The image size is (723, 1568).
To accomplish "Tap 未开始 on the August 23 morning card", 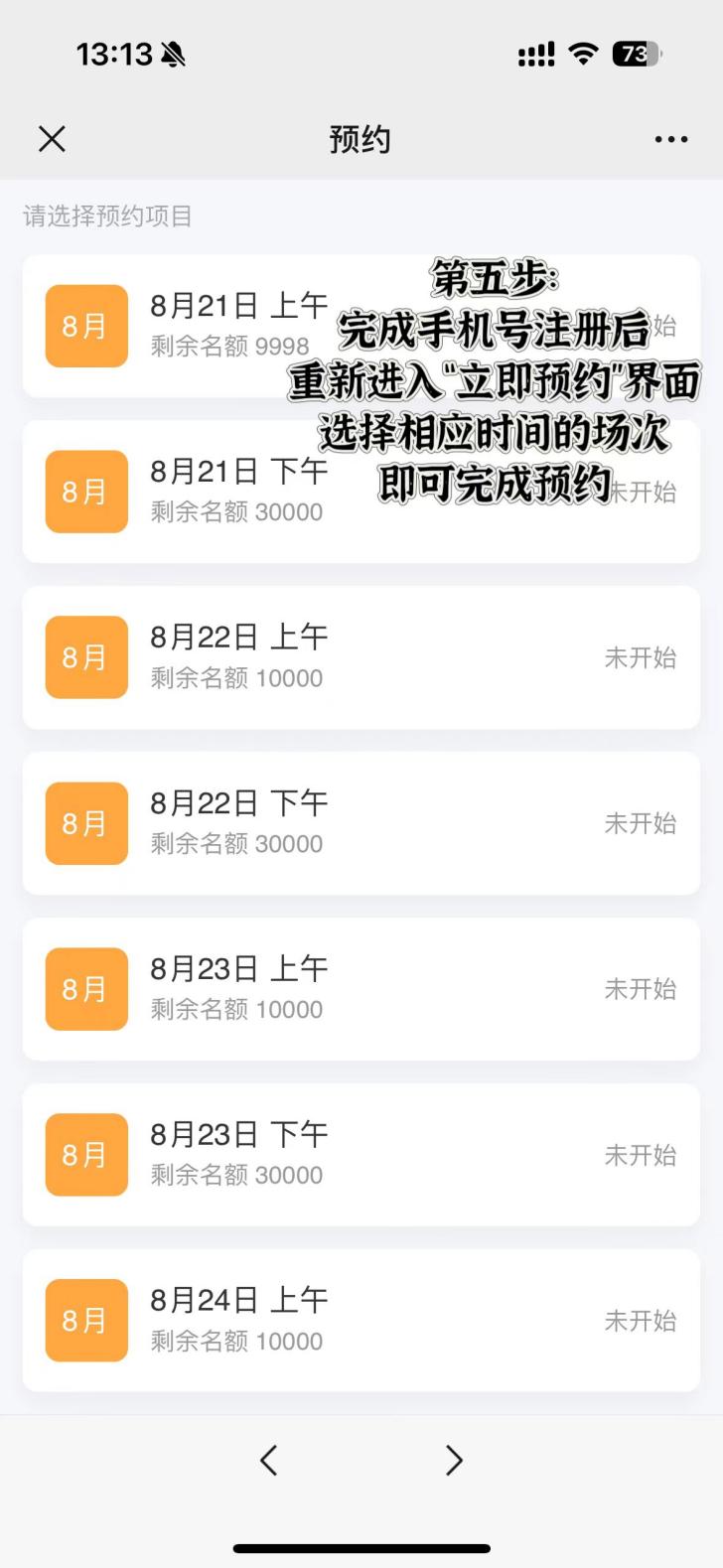I will [x=641, y=989].
